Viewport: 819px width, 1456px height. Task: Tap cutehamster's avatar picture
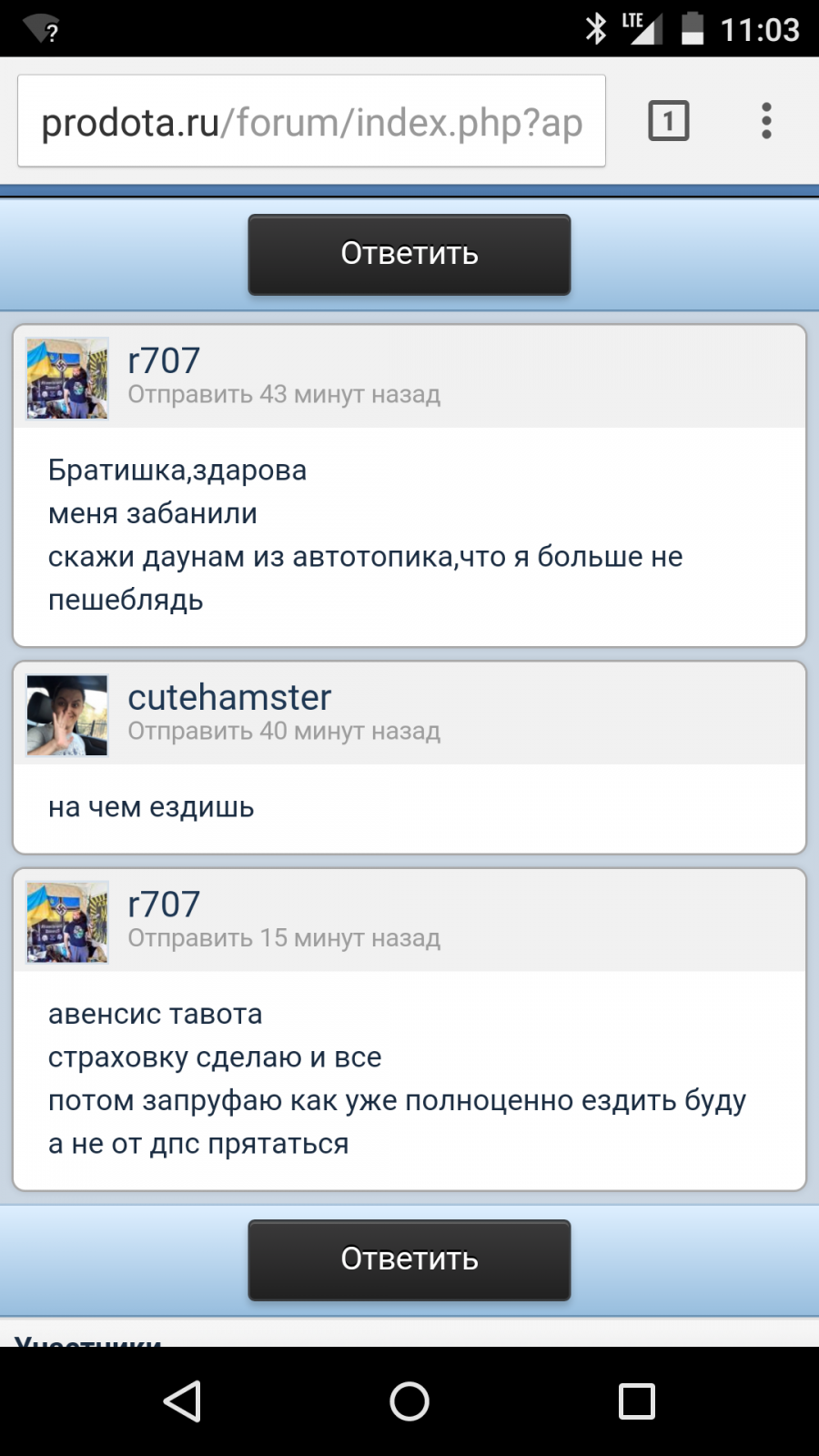[x=67, y=715]
